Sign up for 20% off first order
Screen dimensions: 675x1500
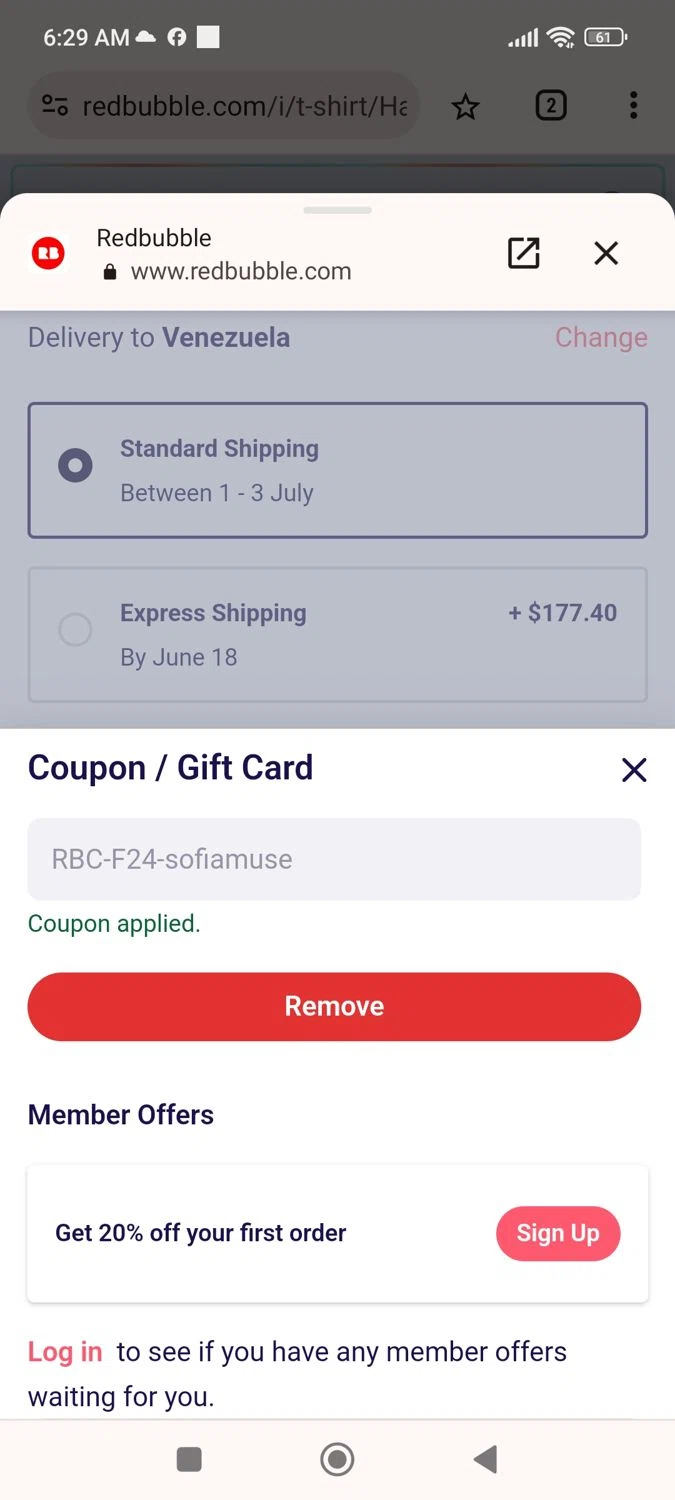tap(558, 1233)
